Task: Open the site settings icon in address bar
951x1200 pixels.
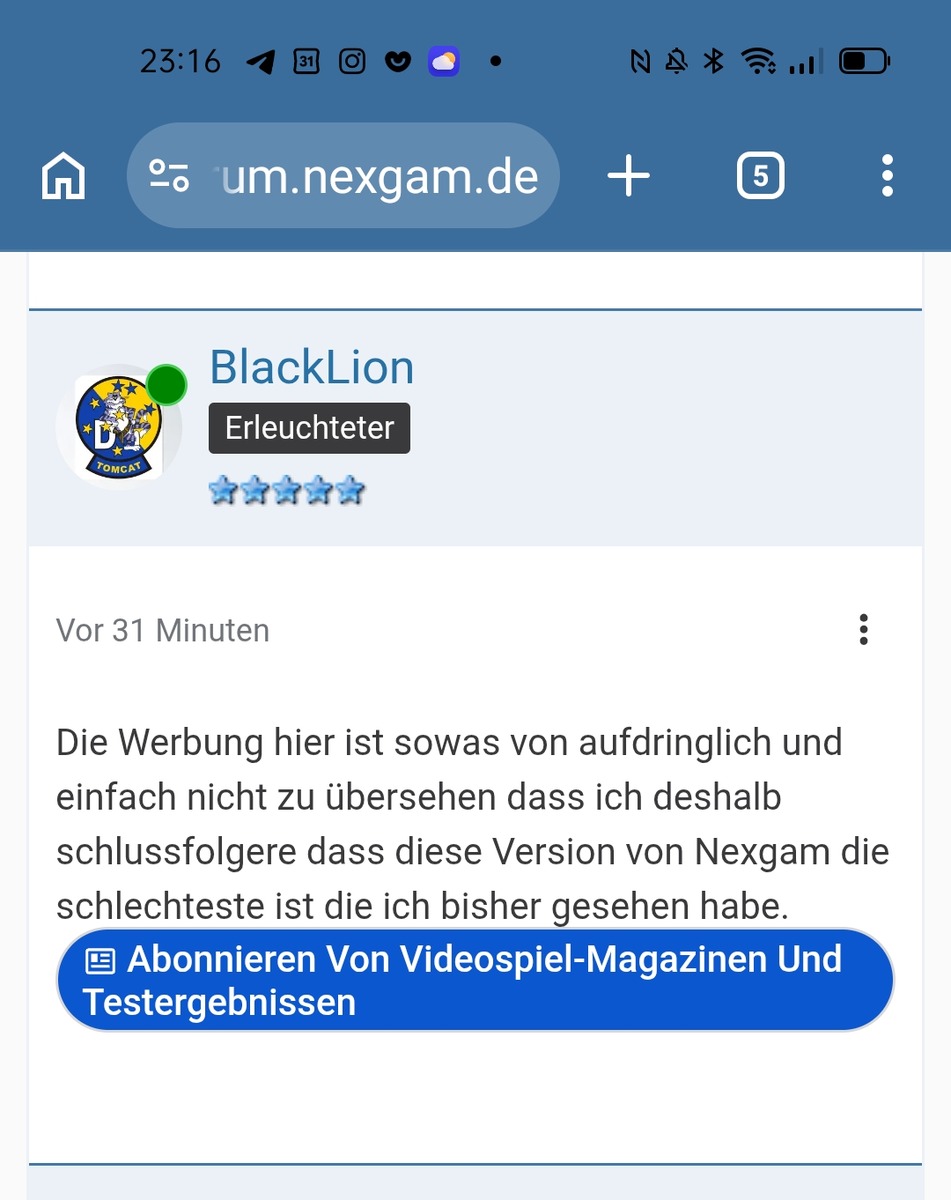Action: [169, 176]
